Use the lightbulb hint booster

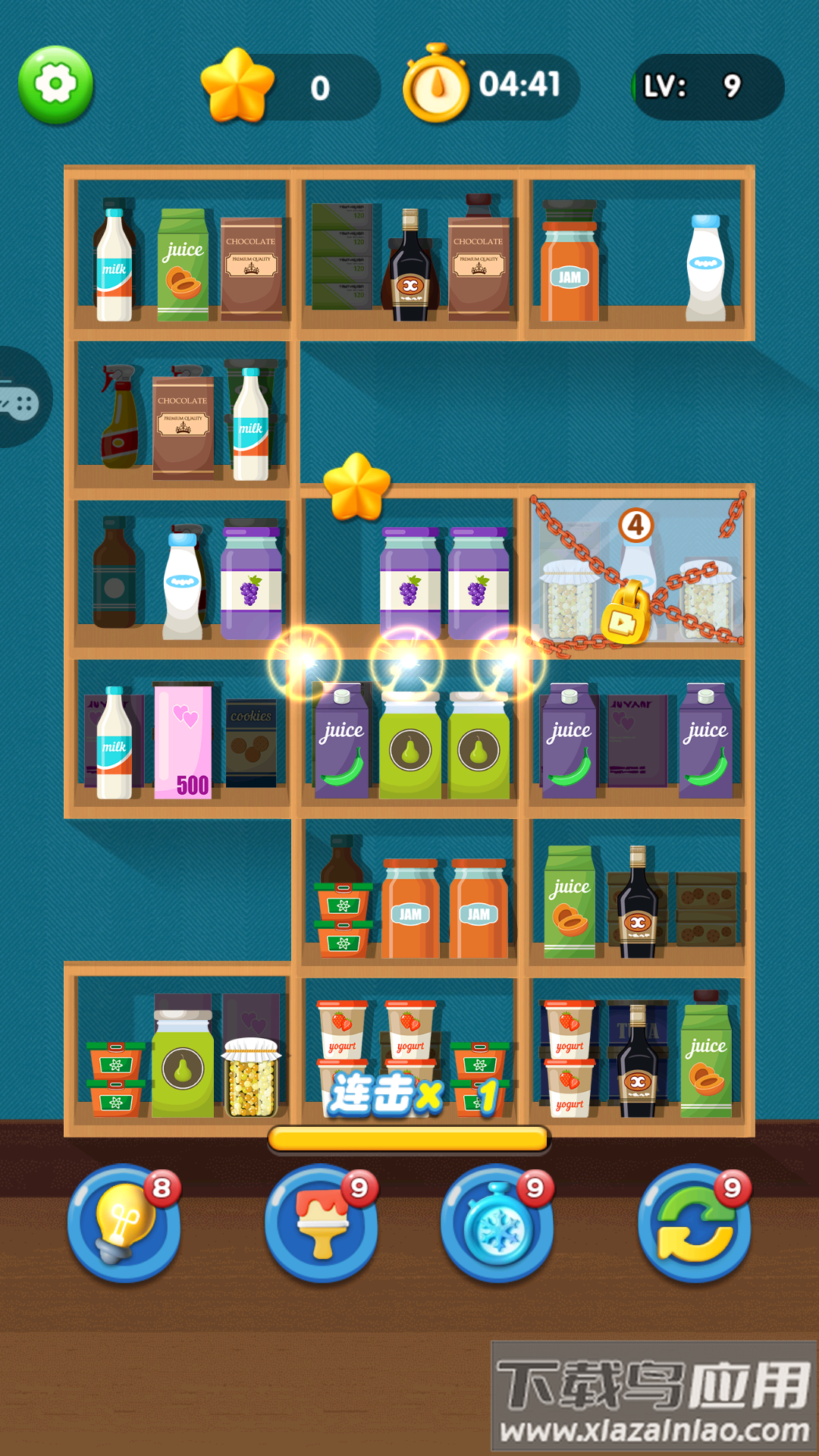(124, 1222)
